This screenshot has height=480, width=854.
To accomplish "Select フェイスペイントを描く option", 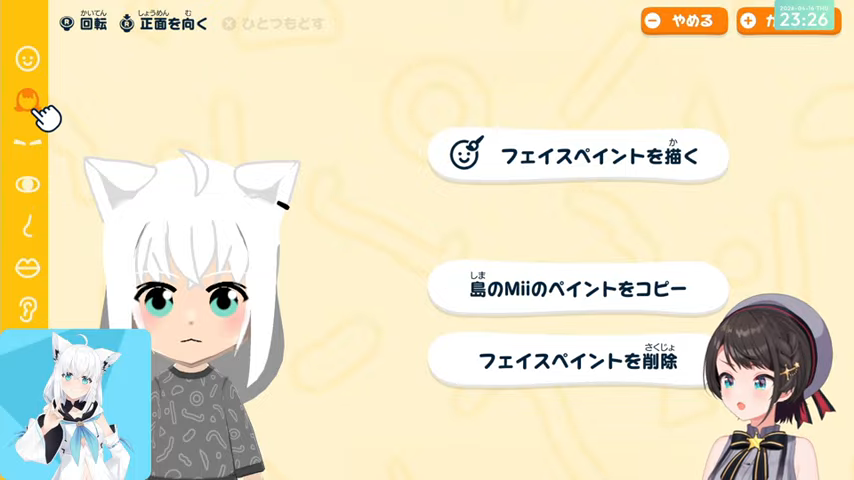I will (578, 155).
